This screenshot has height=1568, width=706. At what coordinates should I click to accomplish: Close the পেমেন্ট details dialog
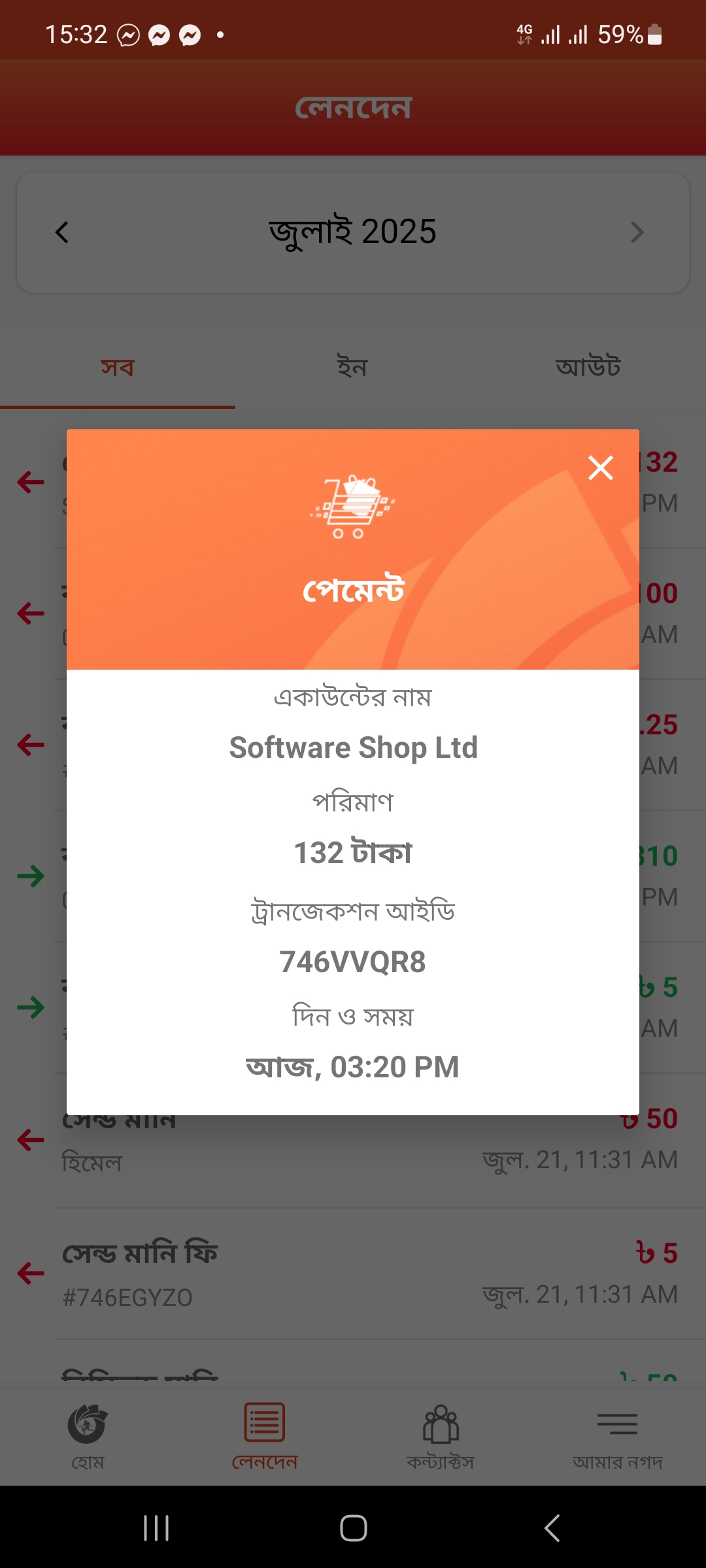click(600, 468)
